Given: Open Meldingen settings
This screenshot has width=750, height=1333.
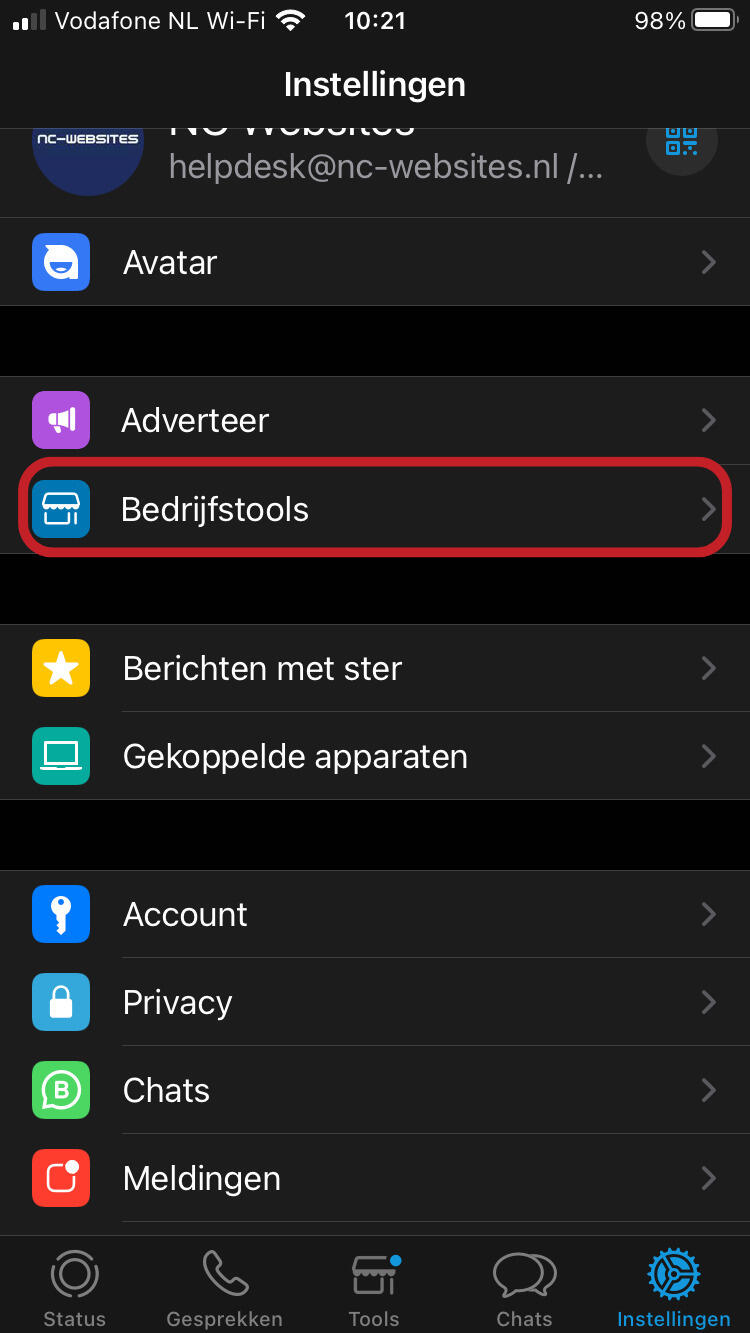Looking at the screenshot, I should coord(375,1178).
